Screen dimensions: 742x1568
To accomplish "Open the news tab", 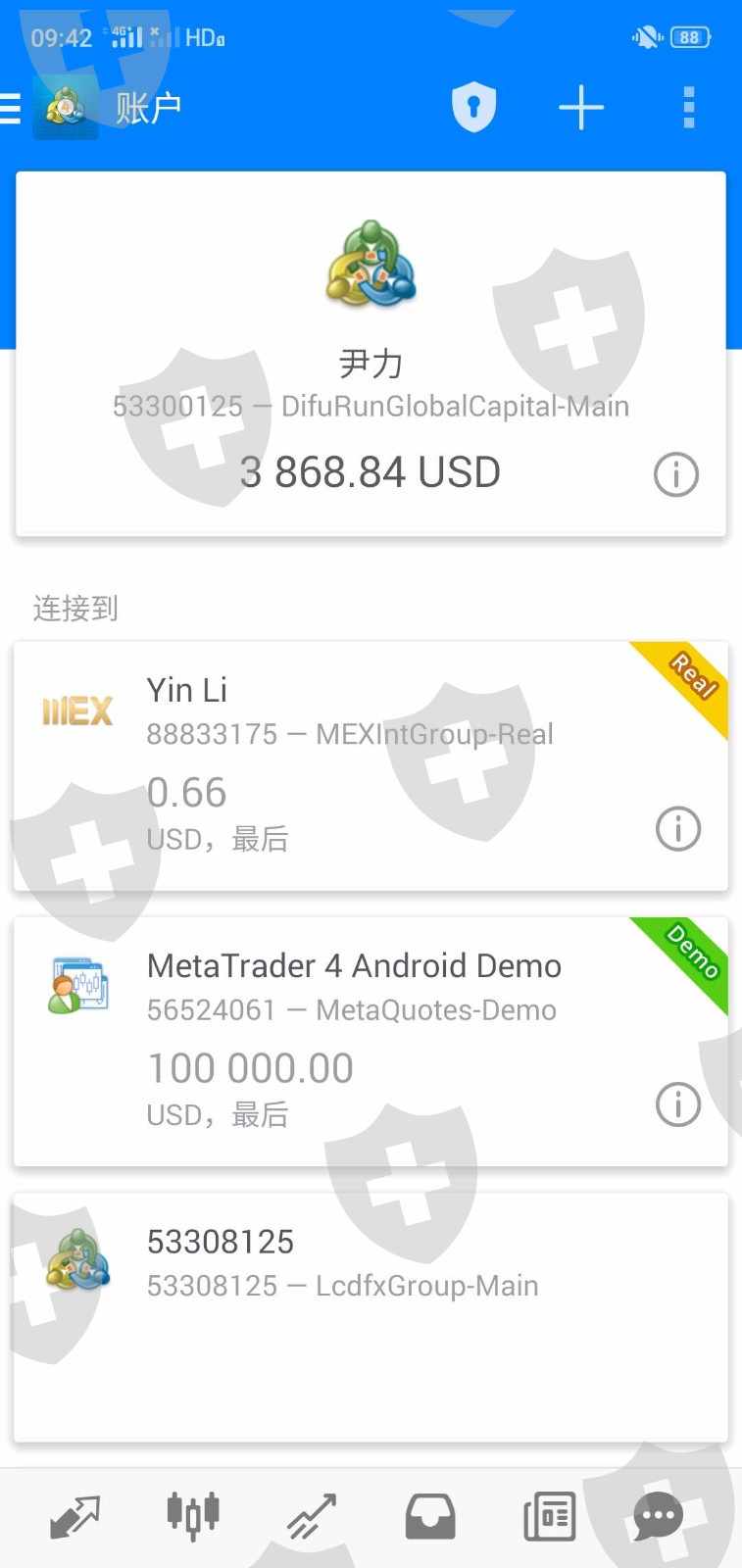I will coord(549,1517).
